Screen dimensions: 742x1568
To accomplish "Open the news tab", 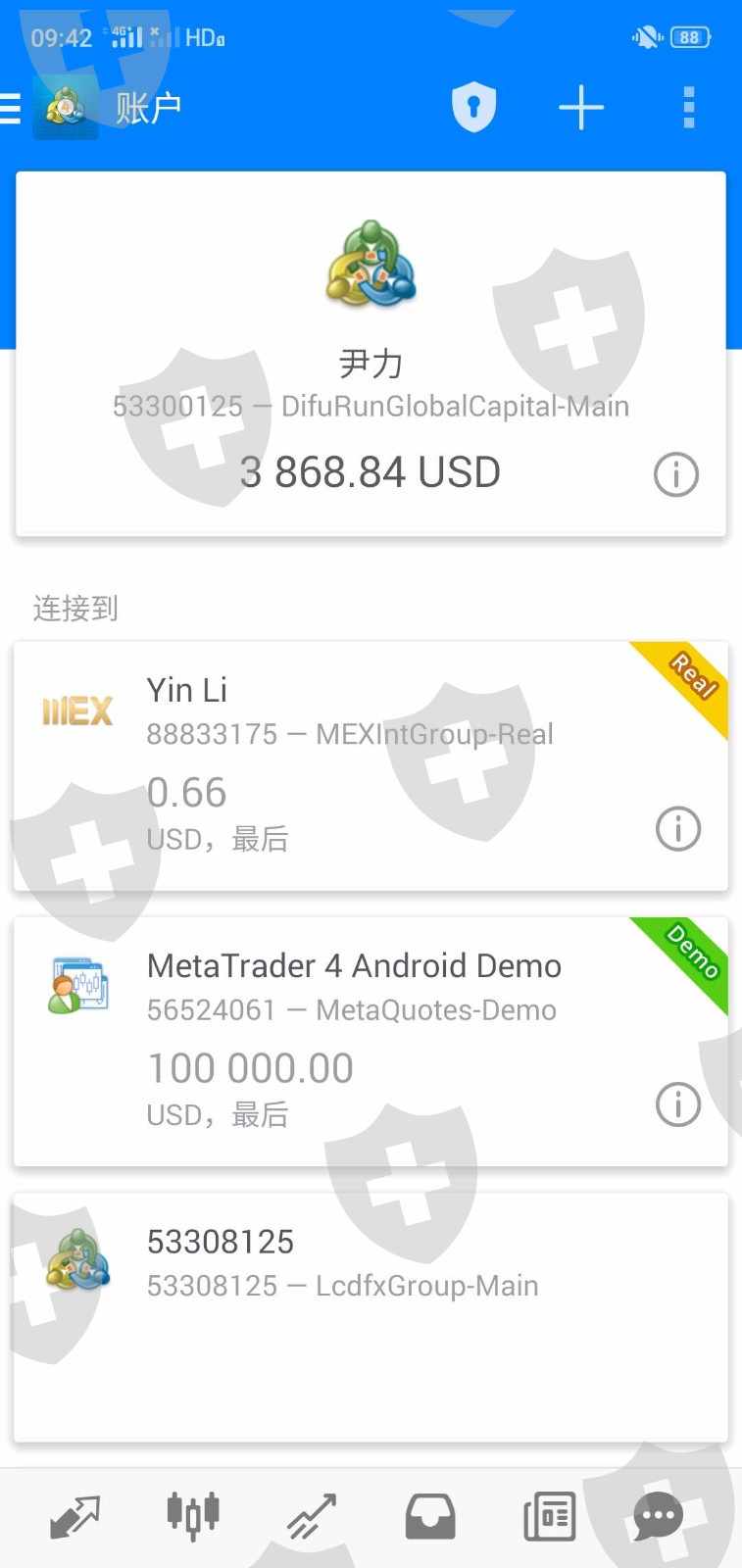I will coord(549,1517).
